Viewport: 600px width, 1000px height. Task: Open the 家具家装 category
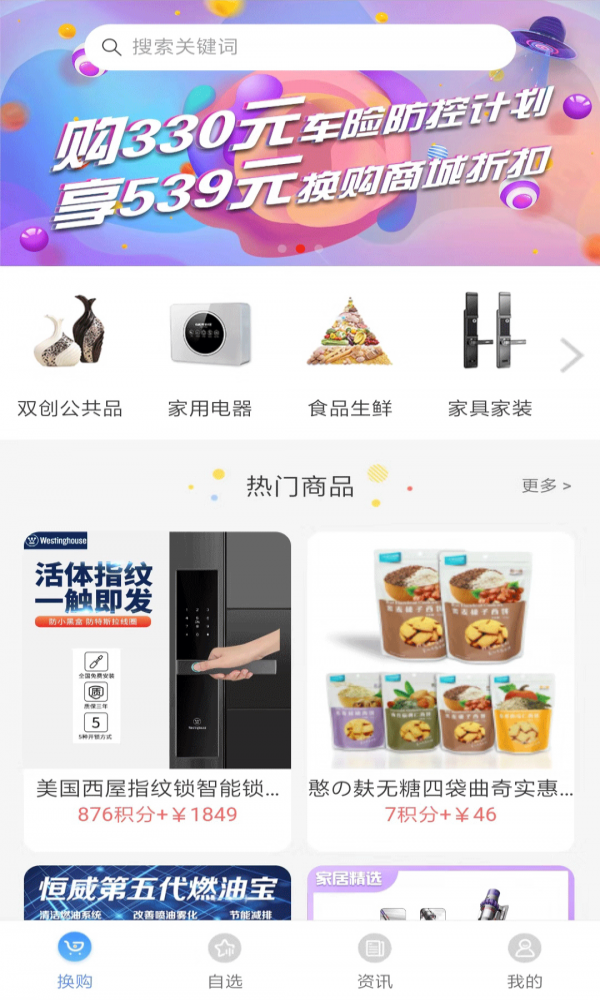click(x=490, y=354)
